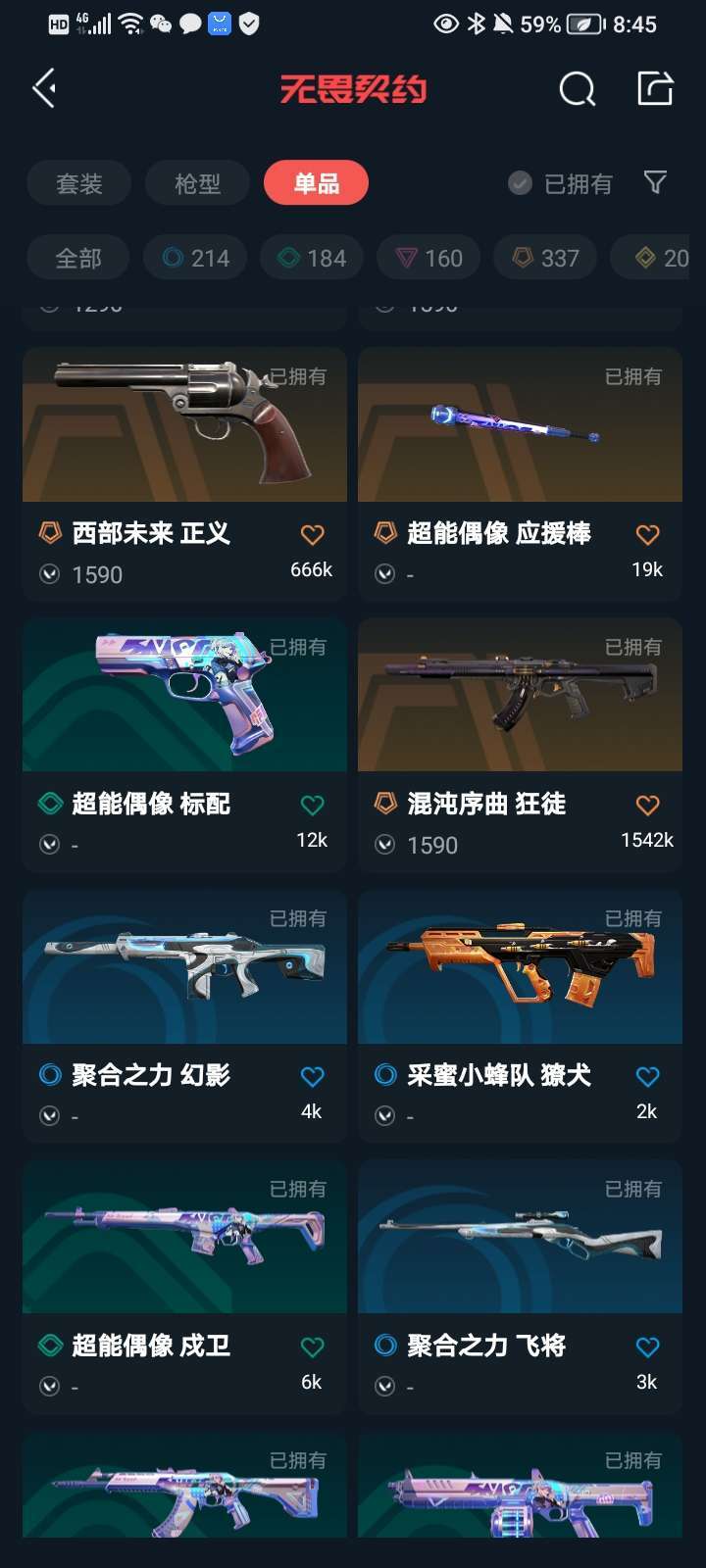Toggle the 已拥有 filter checkbox
Image resolution: width=706 pixels, height=1568 pixels.
[x=560, y=183]
